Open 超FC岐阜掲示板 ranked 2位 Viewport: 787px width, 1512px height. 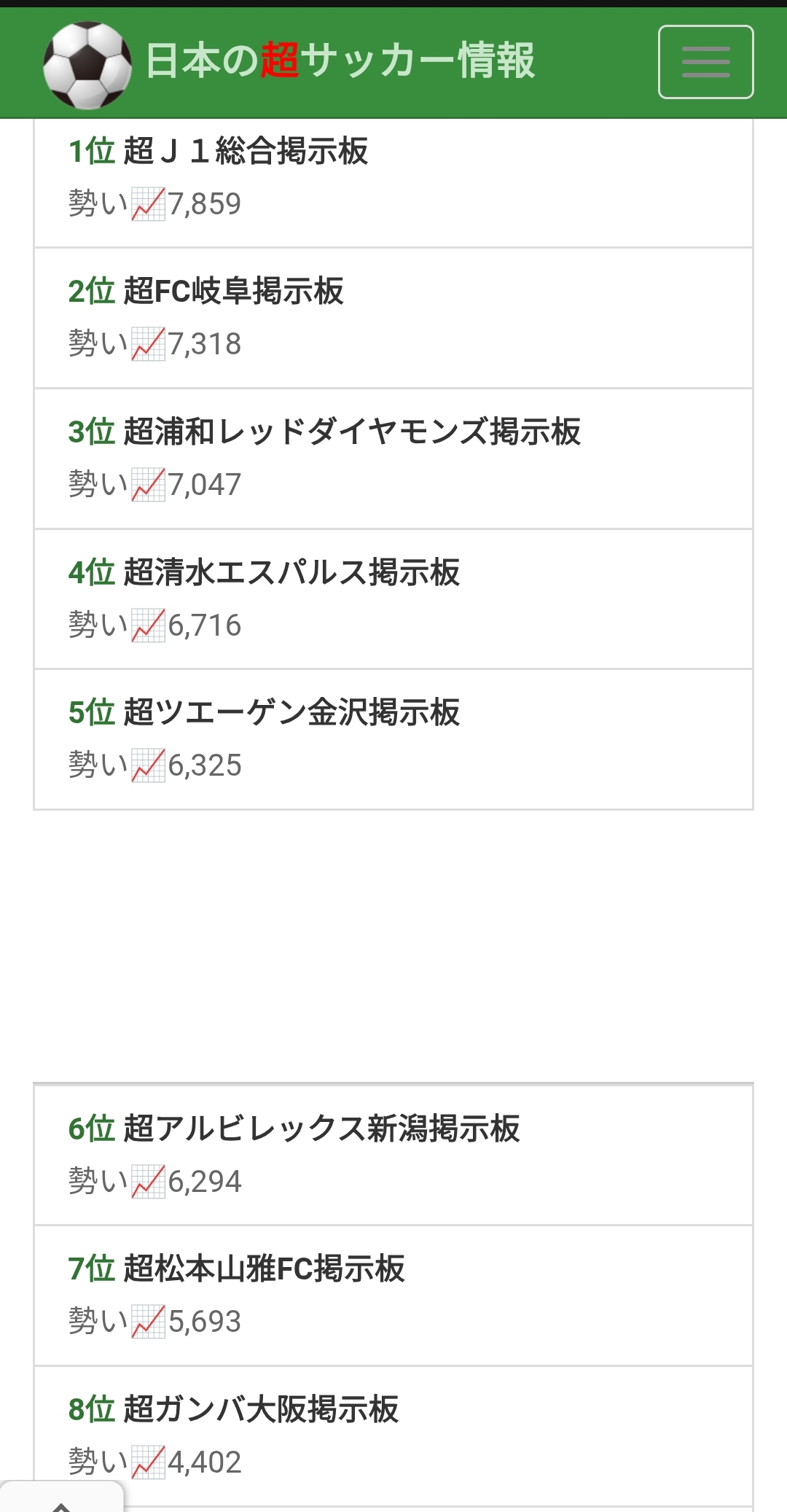point(393,318)
